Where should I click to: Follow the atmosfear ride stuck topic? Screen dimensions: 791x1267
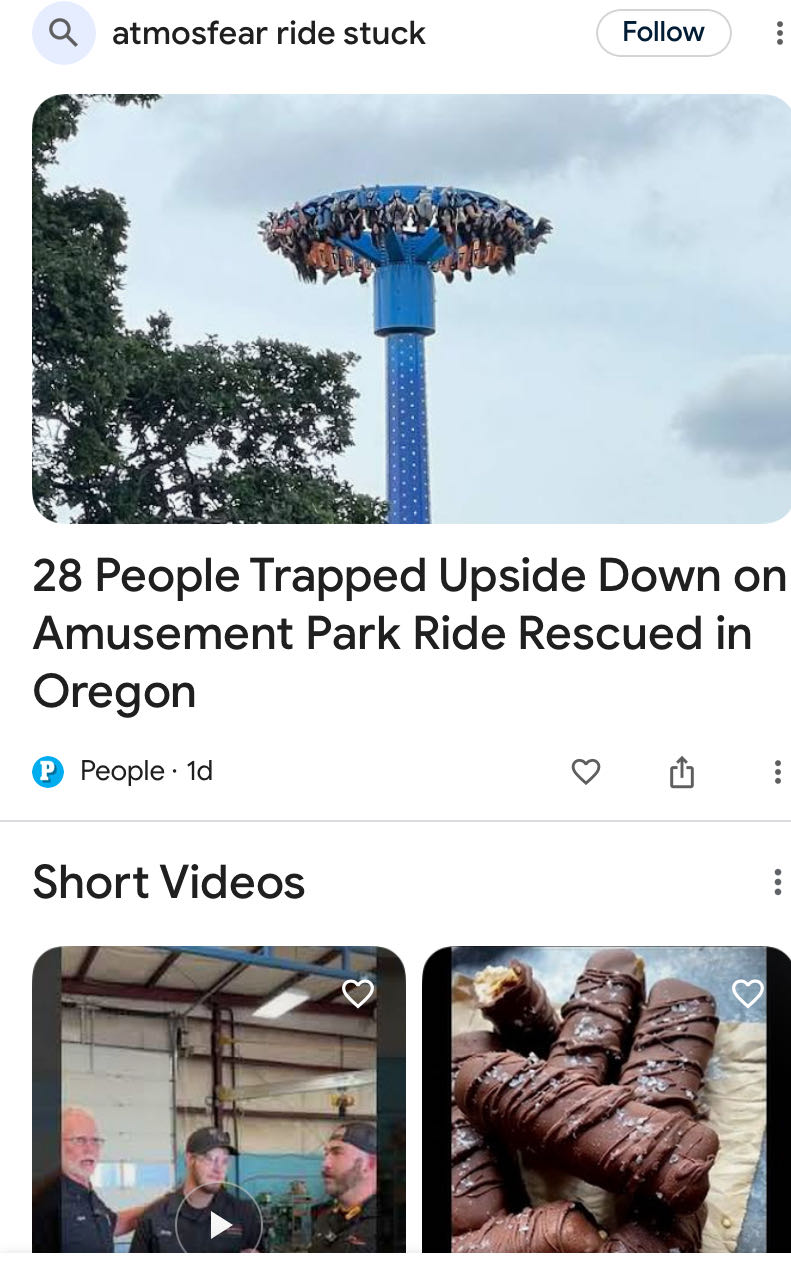click(x=663, y=33)
